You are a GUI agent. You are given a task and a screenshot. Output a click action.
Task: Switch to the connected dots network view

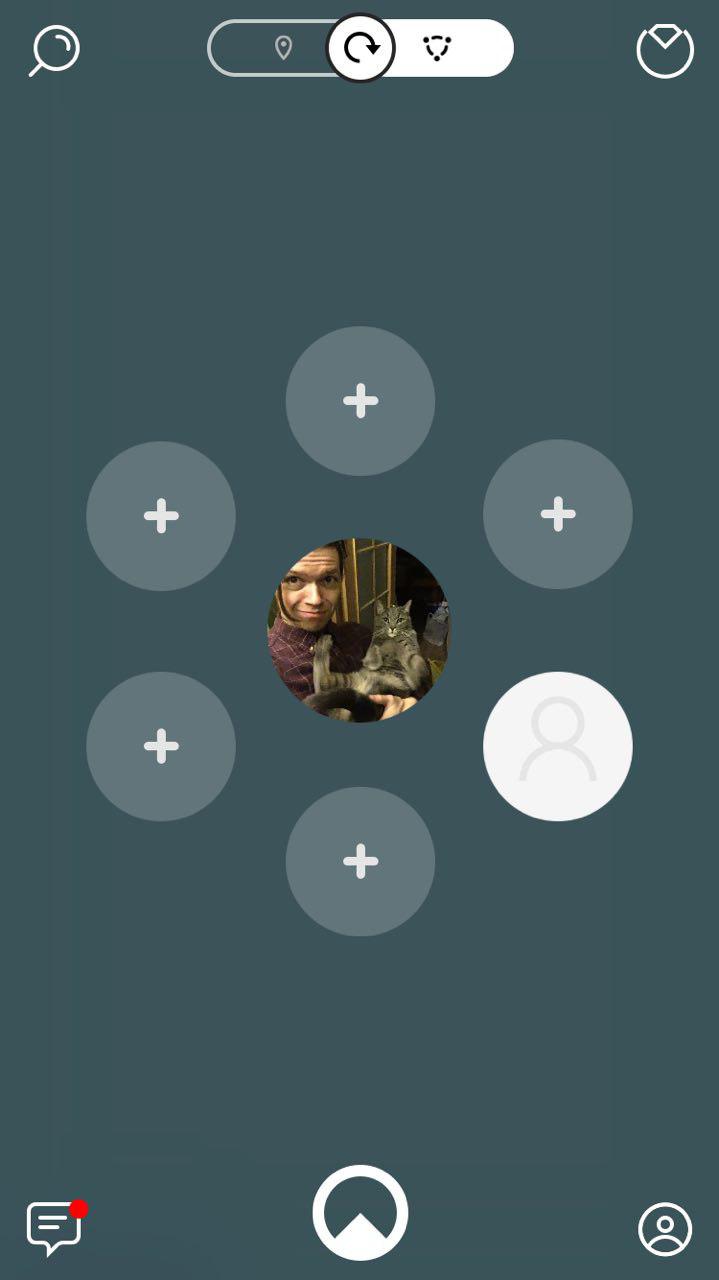coord(437,48)
